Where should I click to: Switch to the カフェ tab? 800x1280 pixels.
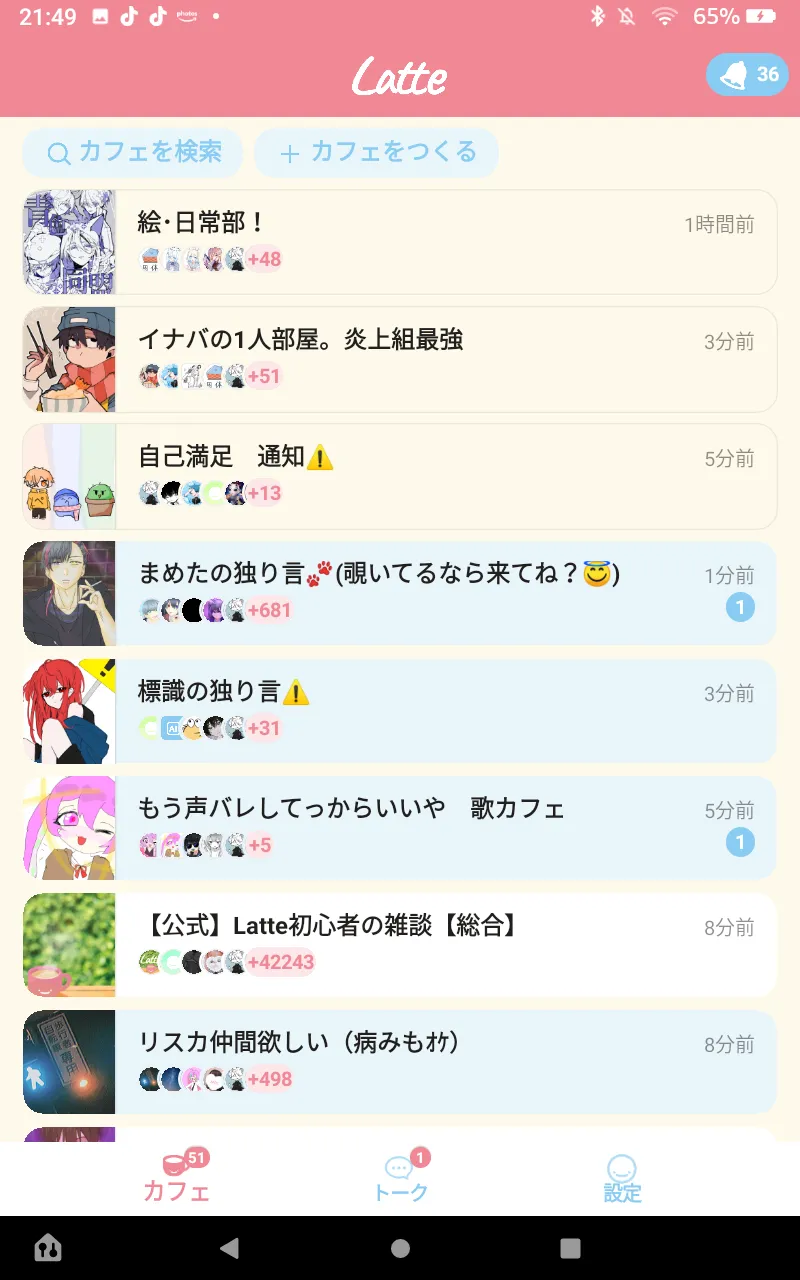[177, 1177]
